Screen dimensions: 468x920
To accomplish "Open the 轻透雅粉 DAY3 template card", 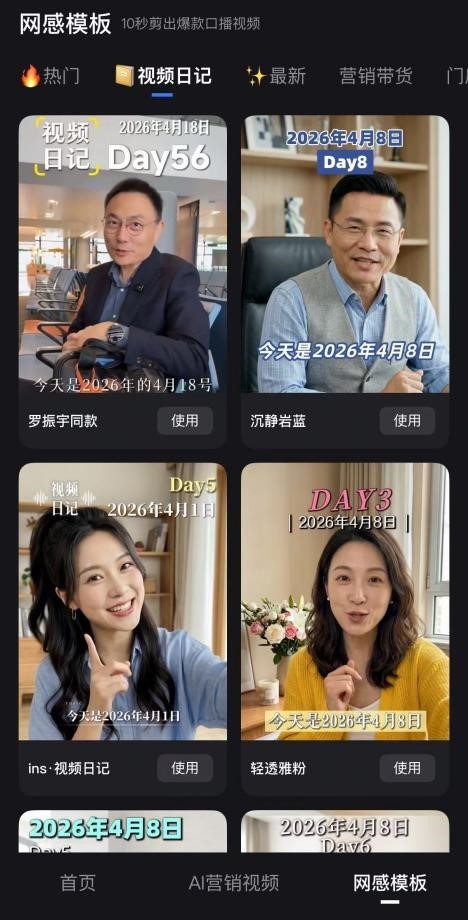I will tap(345, 601).
